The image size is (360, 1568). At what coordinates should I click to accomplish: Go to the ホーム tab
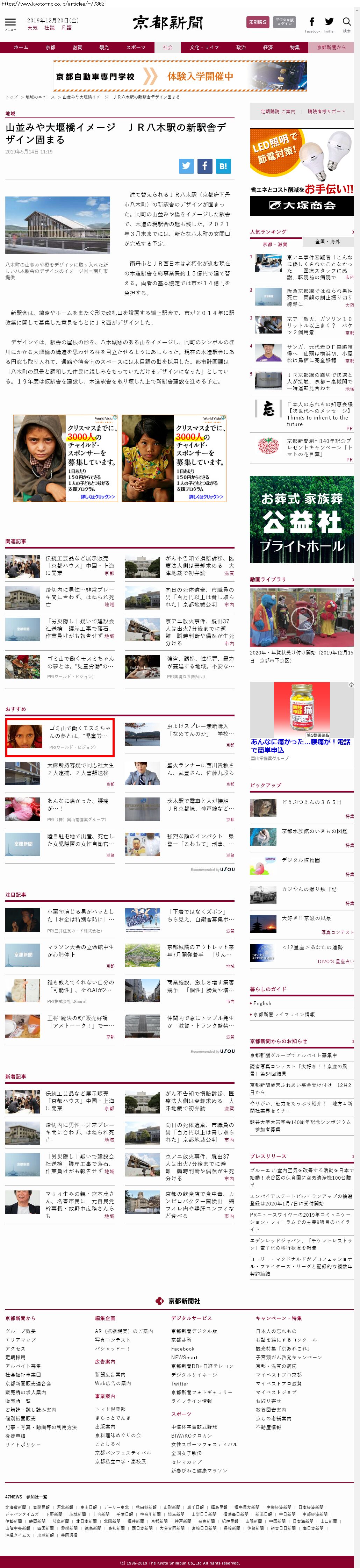coord(21,48)
